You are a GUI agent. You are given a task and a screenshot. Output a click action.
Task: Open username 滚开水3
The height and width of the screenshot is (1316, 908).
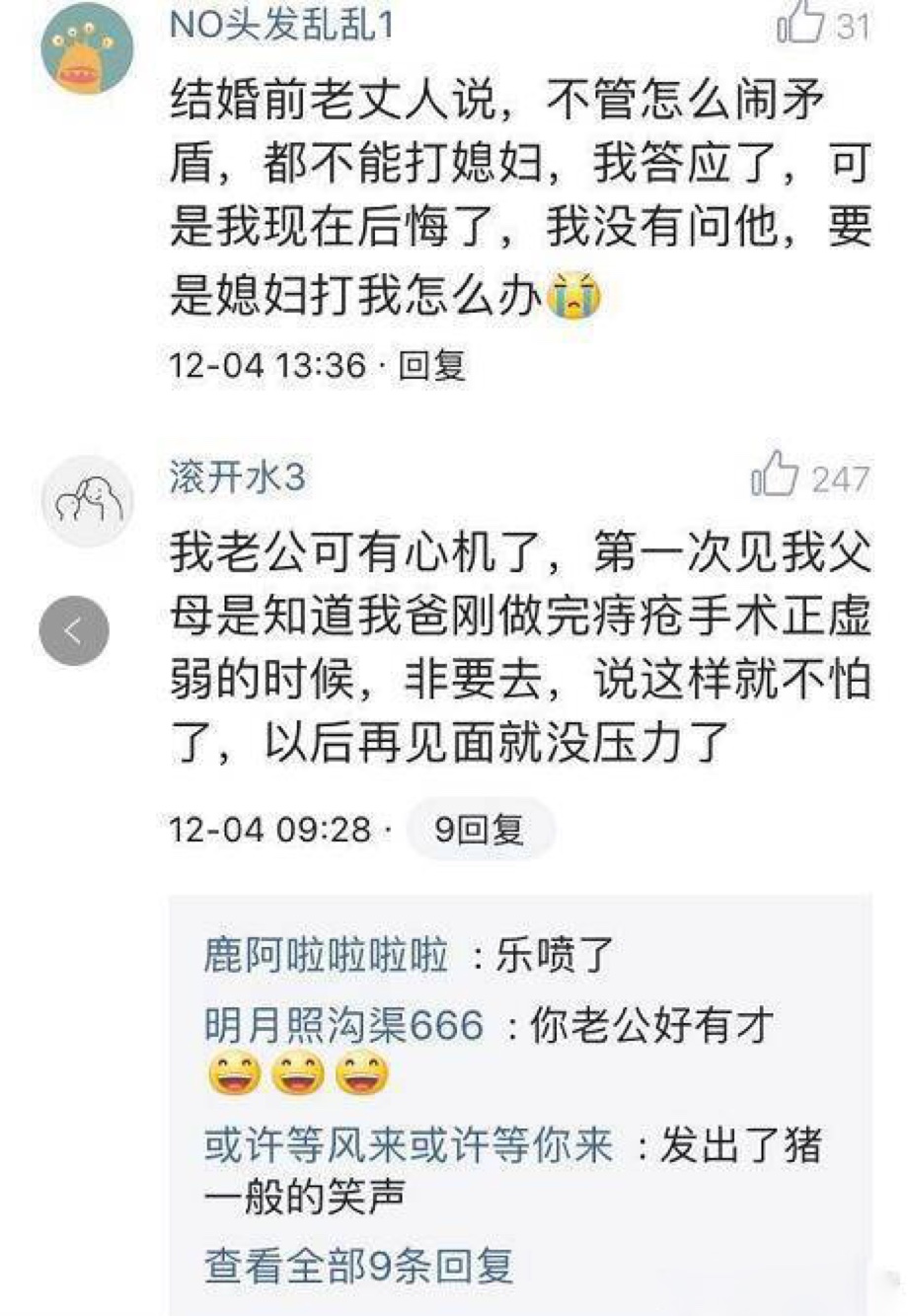[x=237, y=478]
